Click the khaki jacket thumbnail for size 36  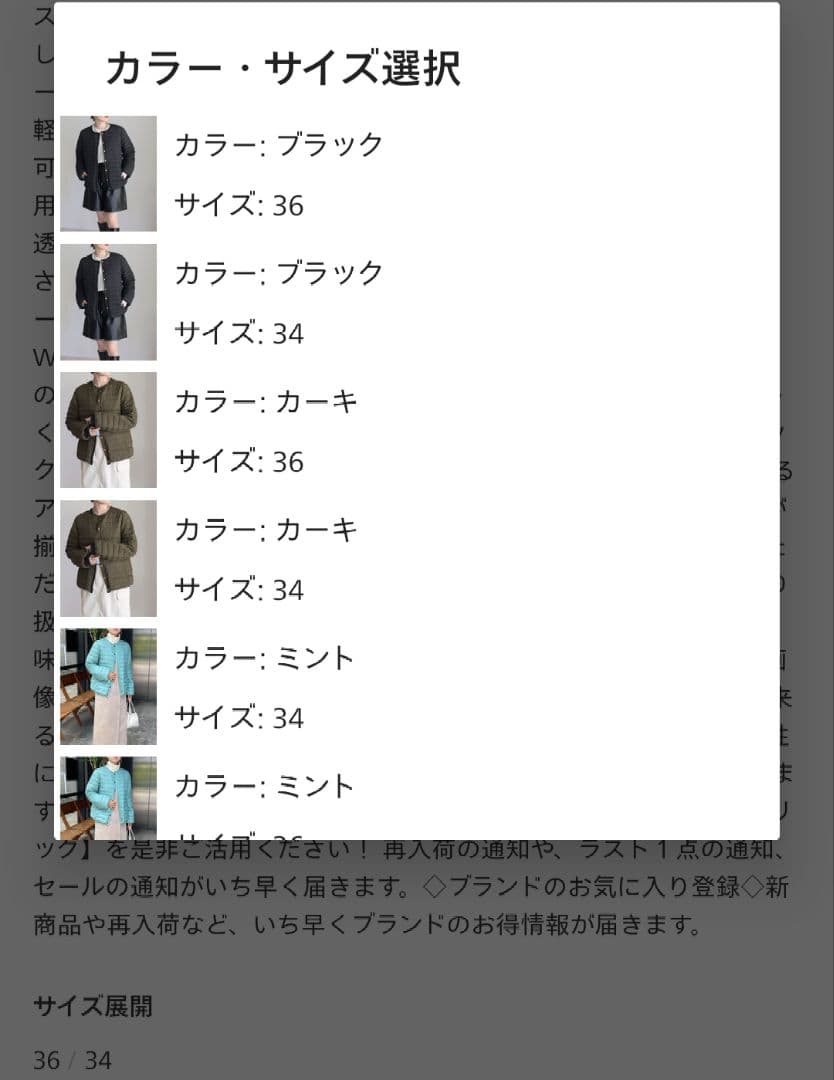coord(108,431)
